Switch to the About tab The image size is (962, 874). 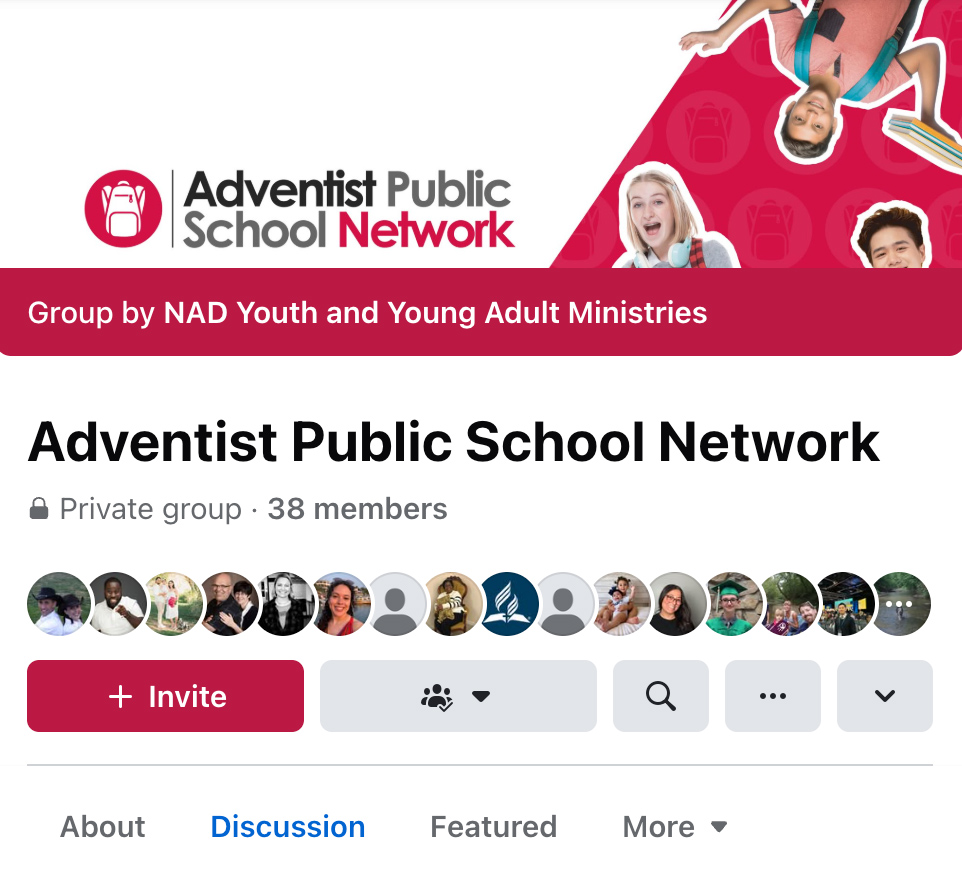[103, 827]
